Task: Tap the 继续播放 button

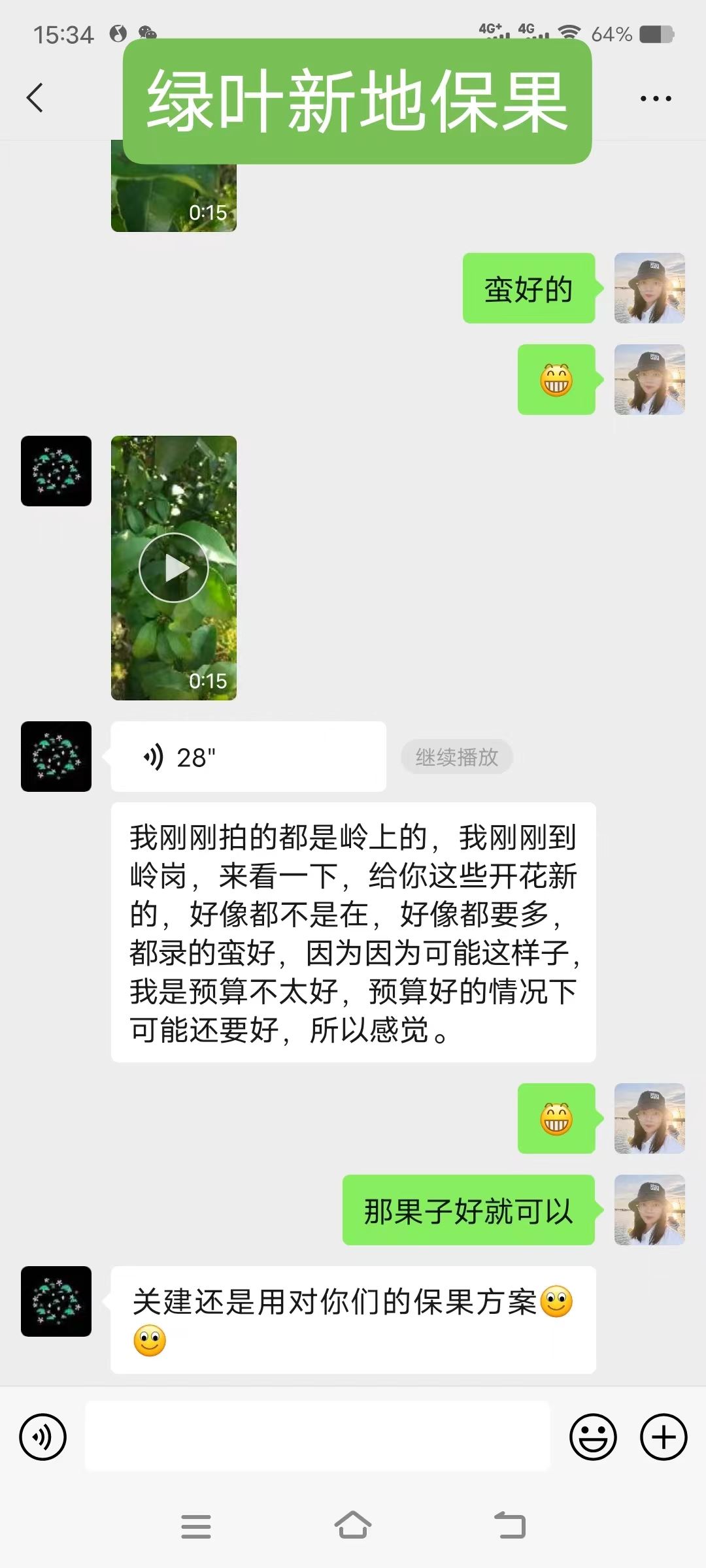Action: point(456,757)
